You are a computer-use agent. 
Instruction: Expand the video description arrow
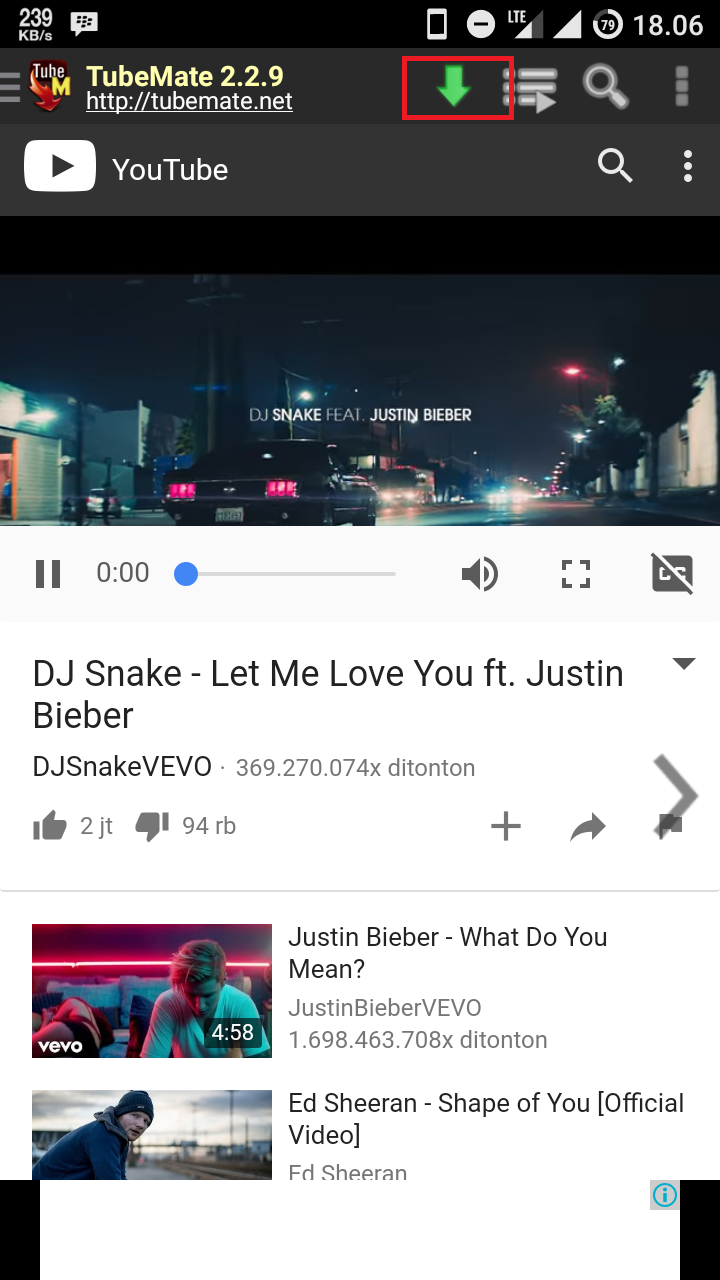684,664
